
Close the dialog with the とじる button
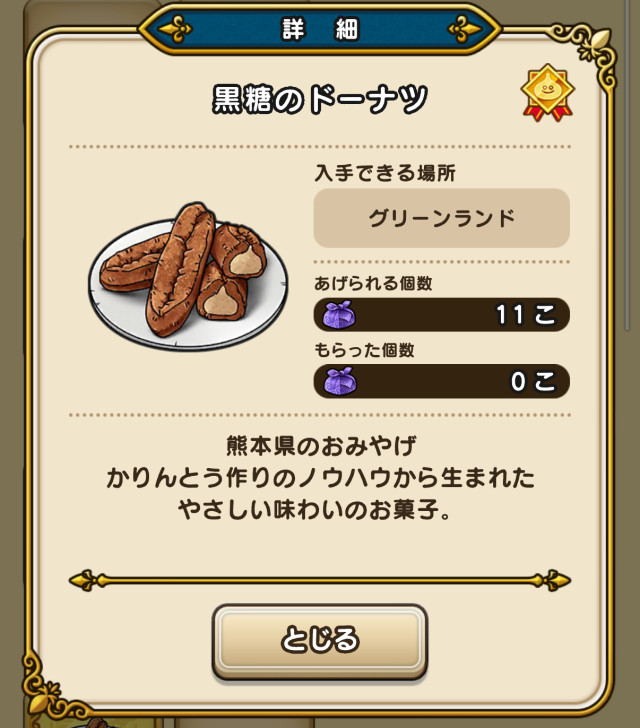[319, 640]
